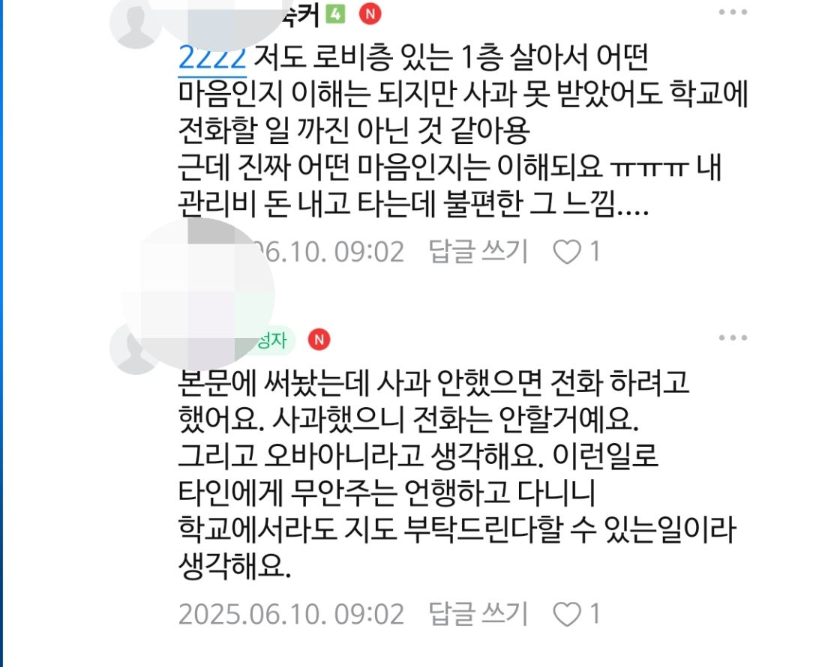Tap 답글 쓰기 under the 작성자 comment
This screenshot has height=667, width=820.
pyautogui.click(x=478, y=612)
